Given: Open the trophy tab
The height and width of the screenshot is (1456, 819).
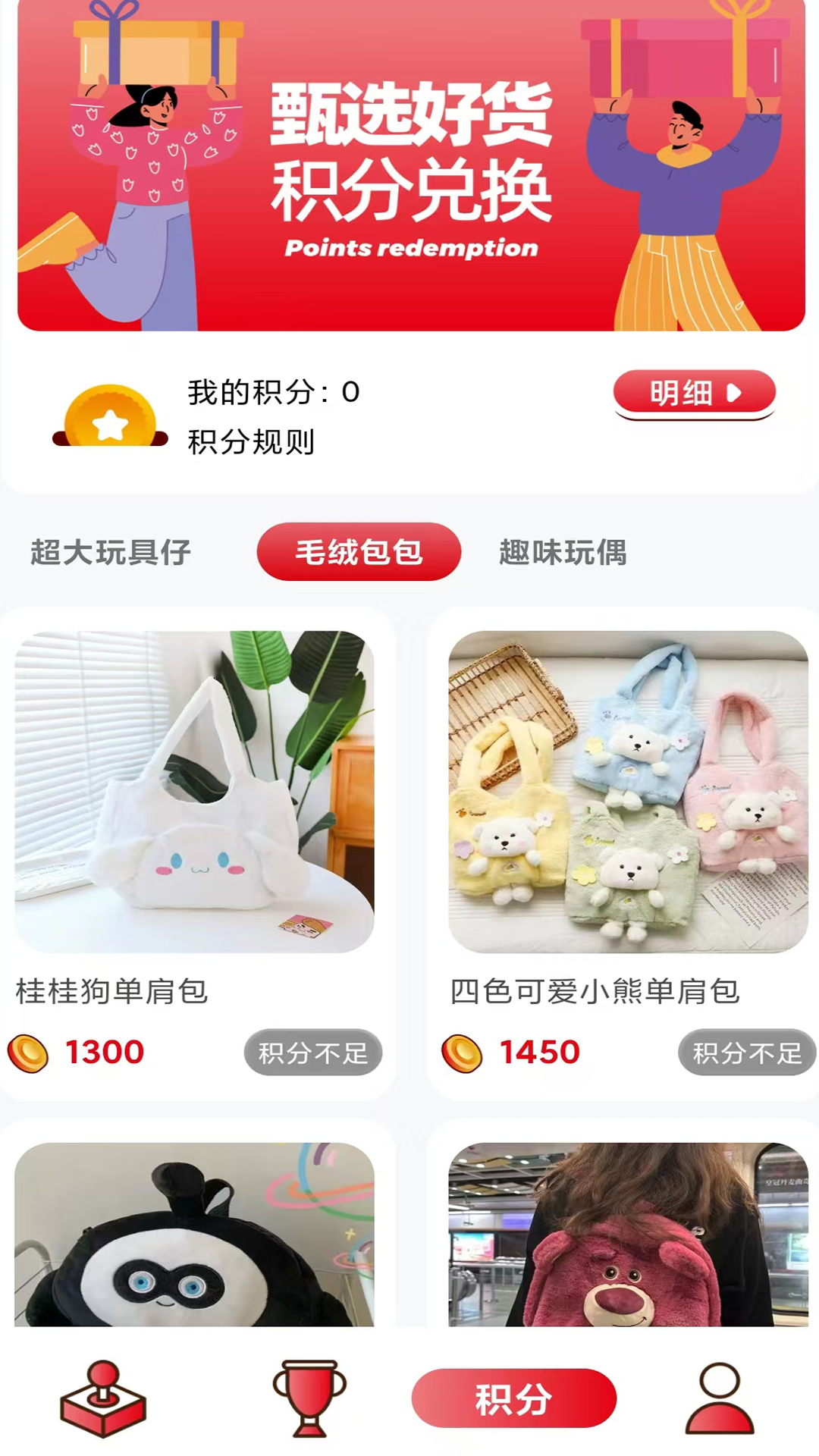Looking at the screenshot, I should (x=309, y=1399).
